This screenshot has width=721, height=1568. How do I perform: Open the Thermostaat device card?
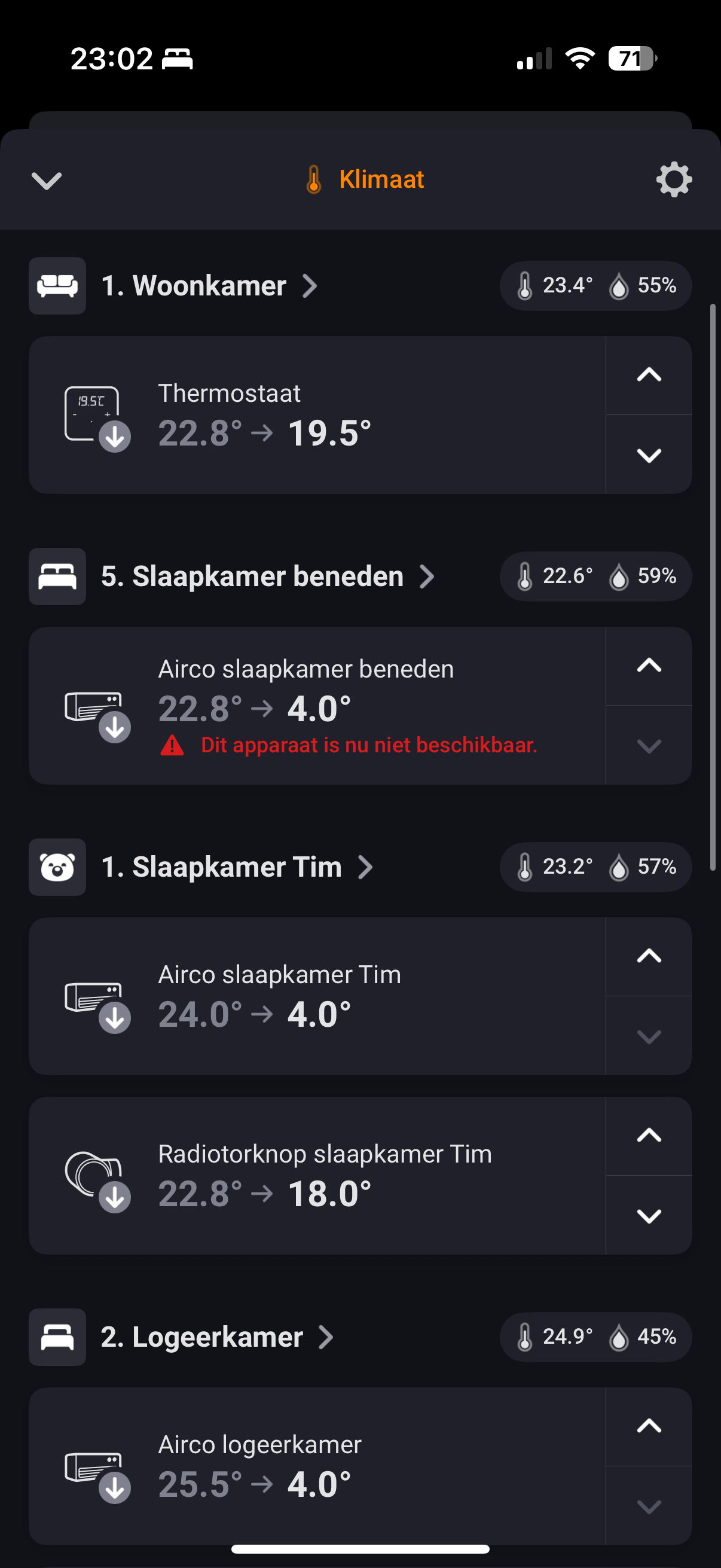point(317,415)
